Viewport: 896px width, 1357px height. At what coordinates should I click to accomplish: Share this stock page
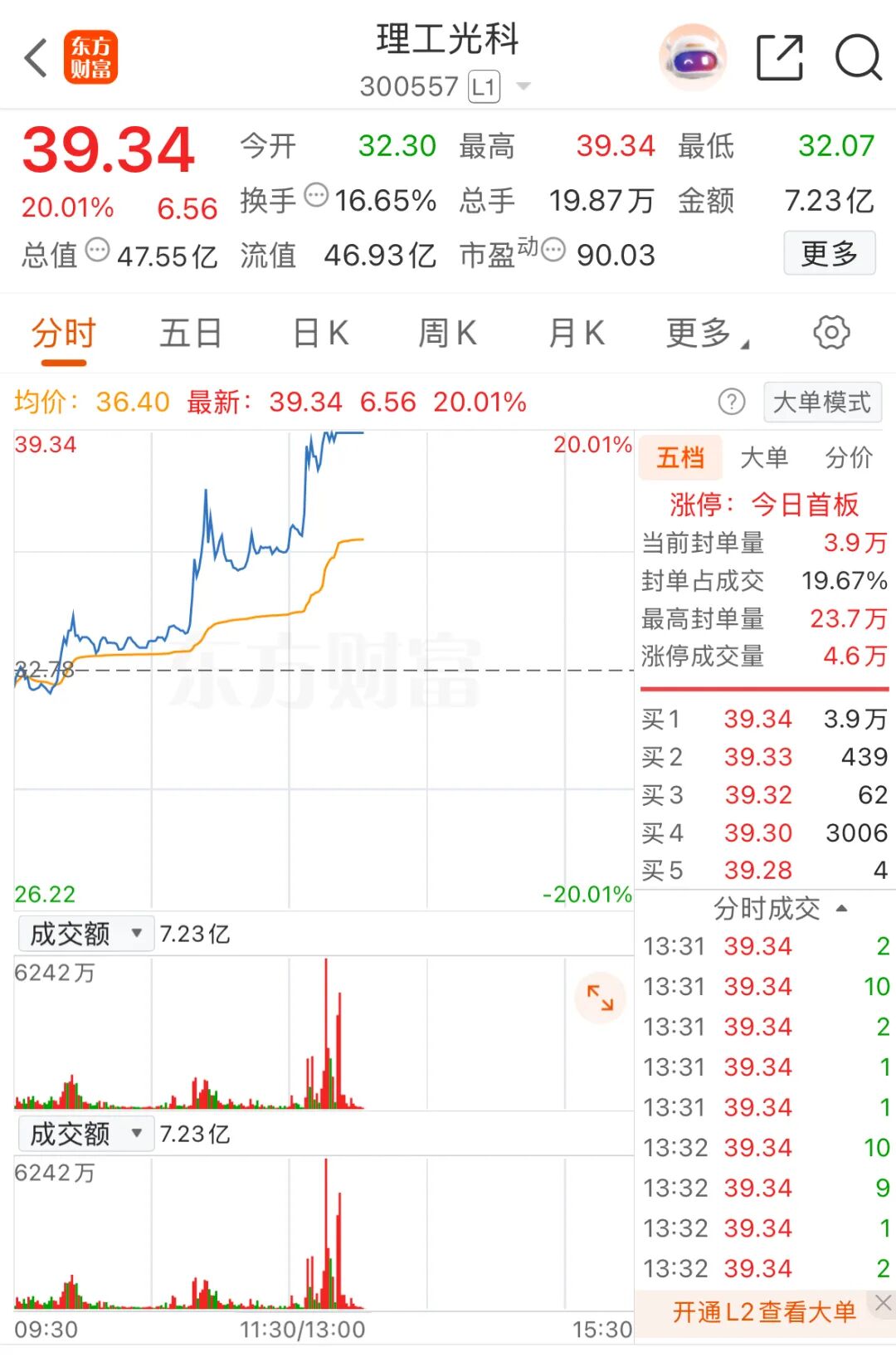click(780, 58)
